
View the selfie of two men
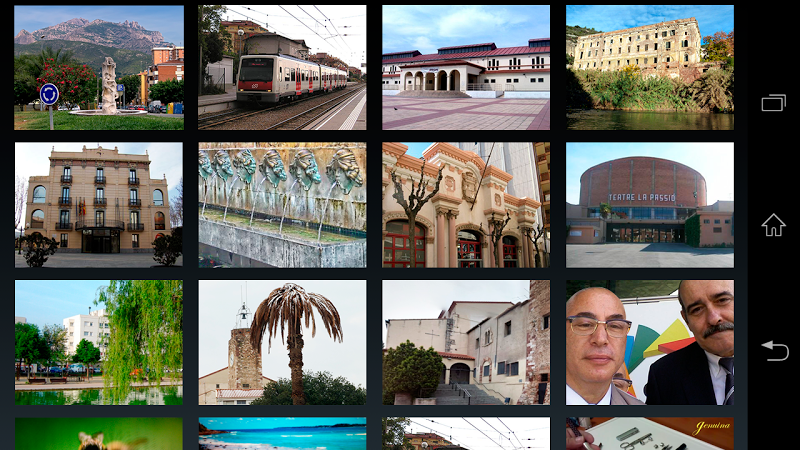[x=650, y=342]
